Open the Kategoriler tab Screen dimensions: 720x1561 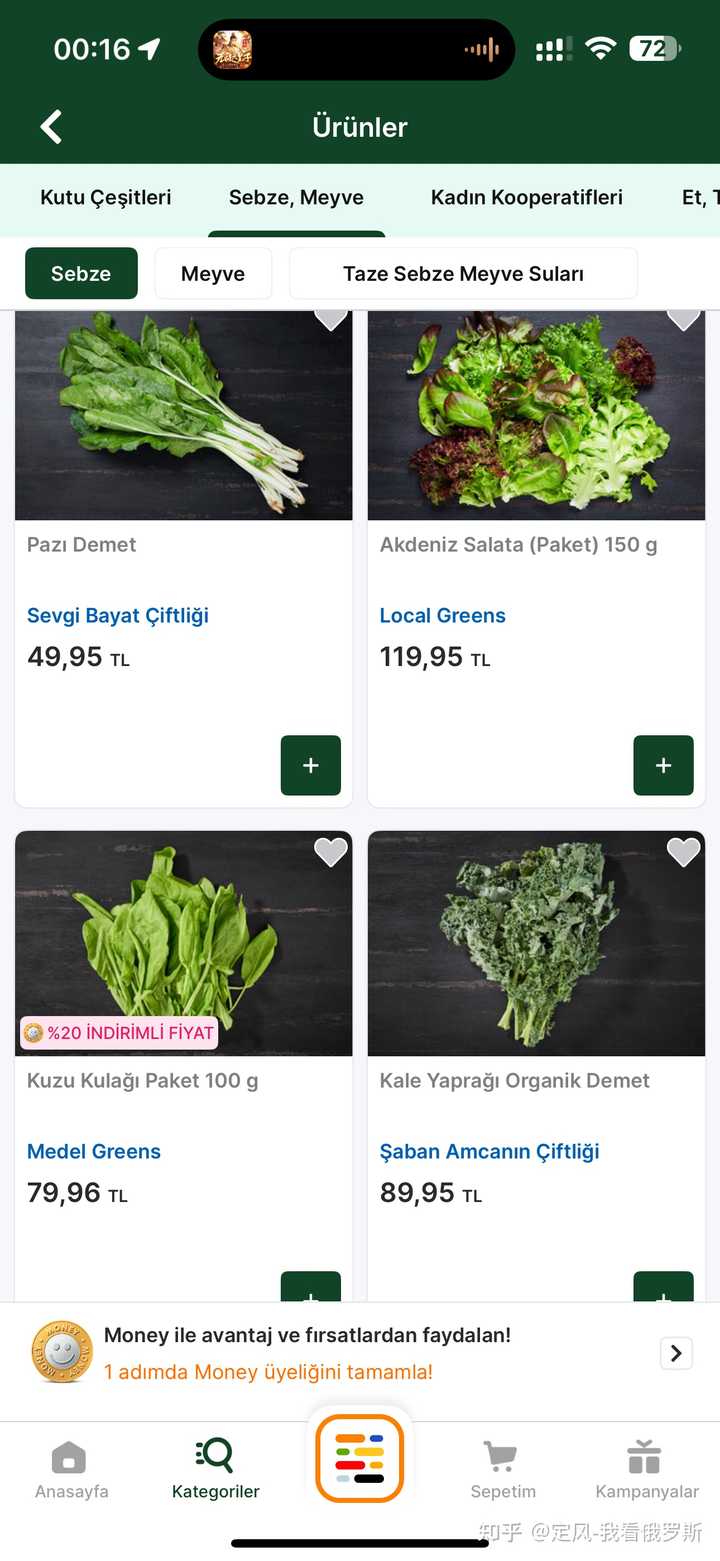pos(215,1470)
